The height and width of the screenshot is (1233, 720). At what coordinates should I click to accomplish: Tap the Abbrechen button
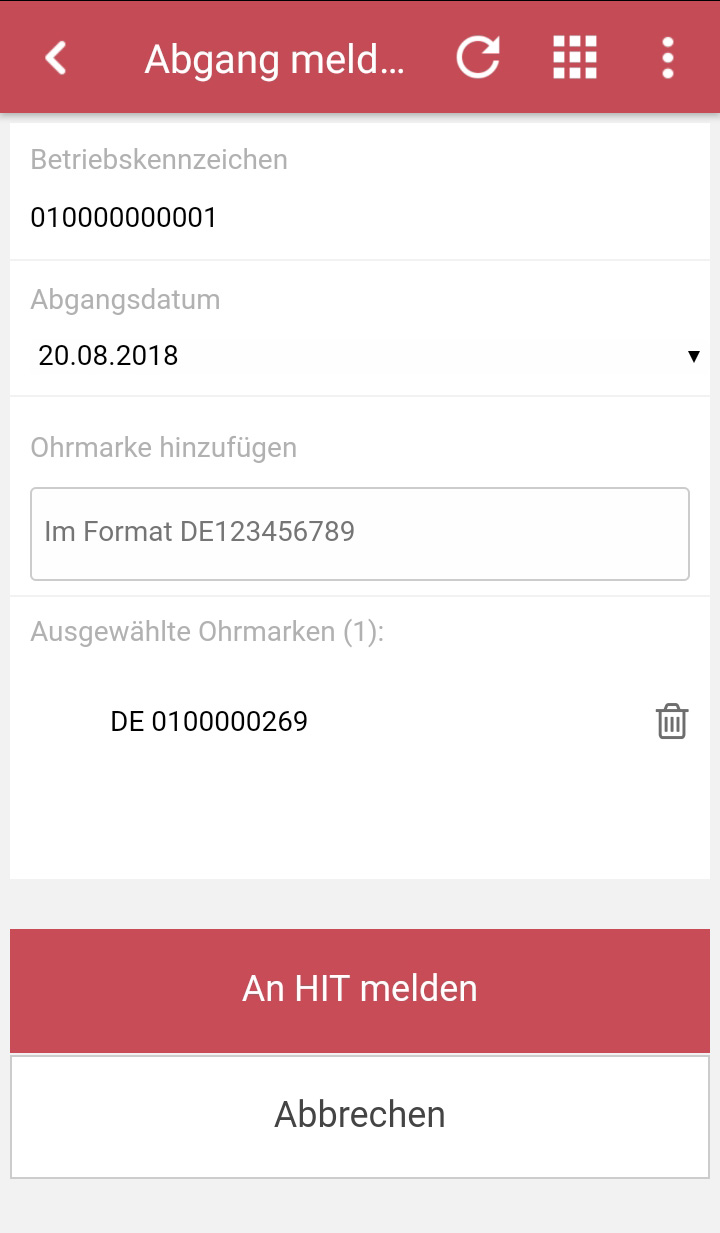360,1116
